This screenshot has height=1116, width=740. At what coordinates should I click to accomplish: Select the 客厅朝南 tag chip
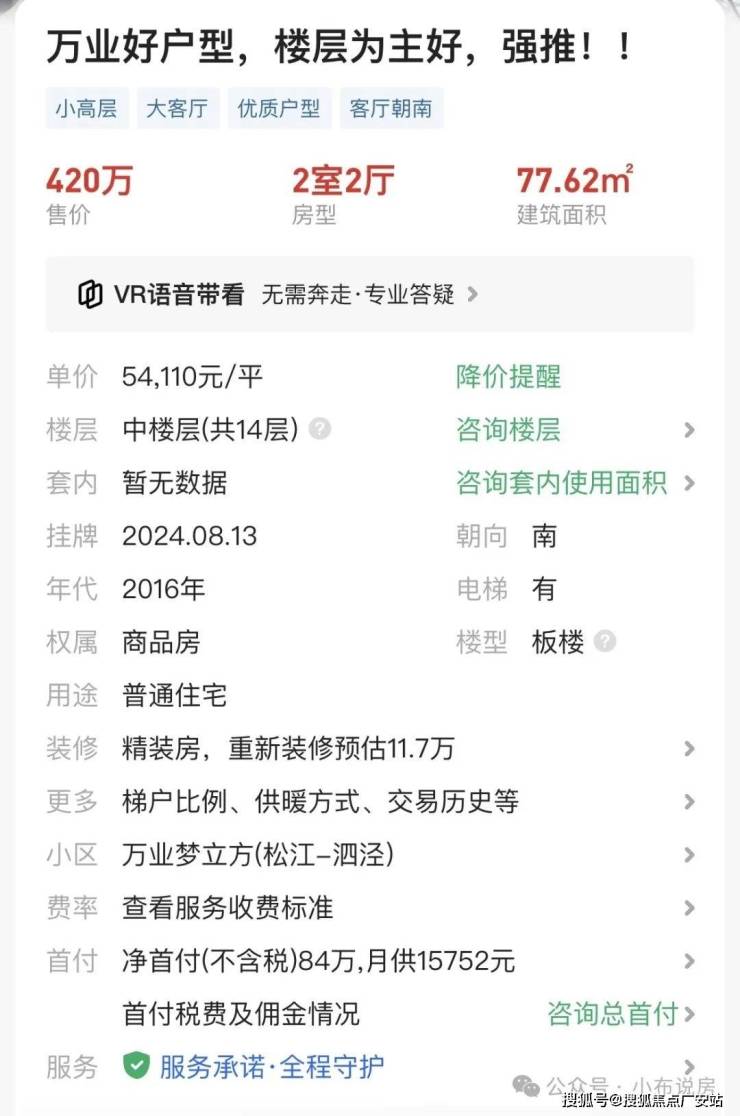click(391, 109)
